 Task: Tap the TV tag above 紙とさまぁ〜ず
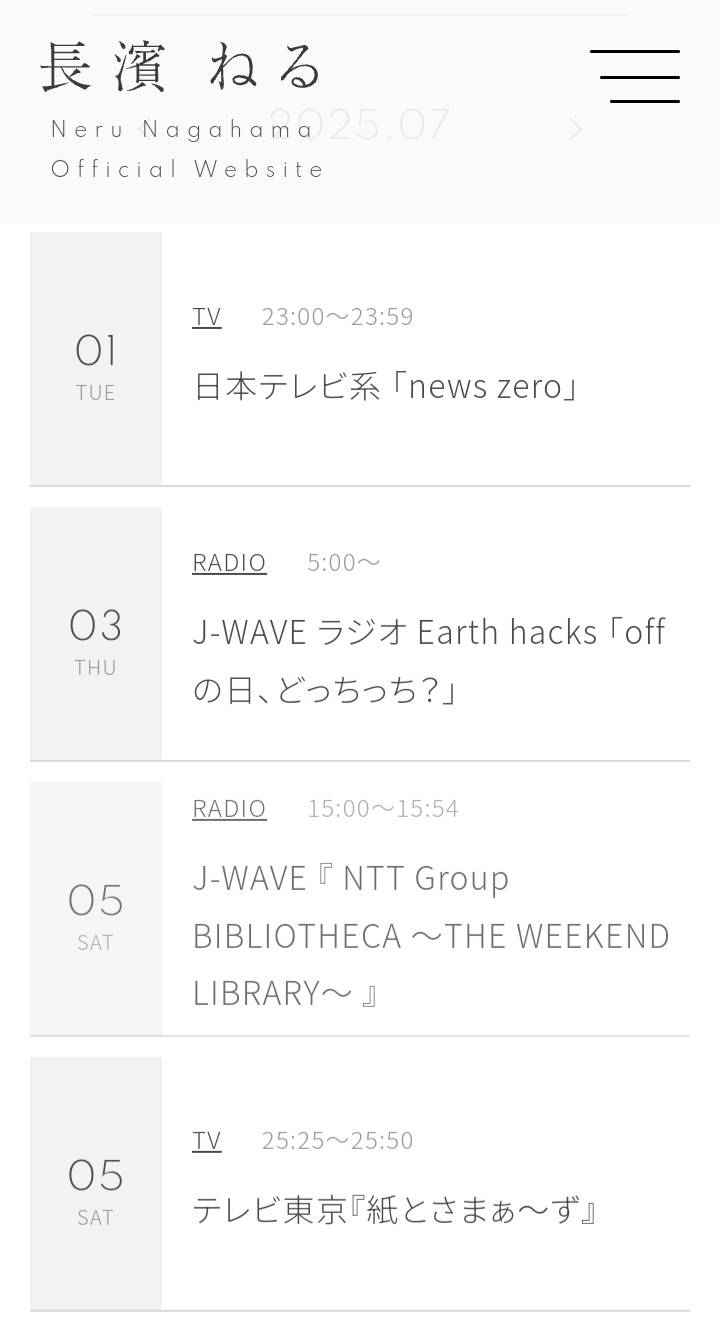(x=207, y=1140)
